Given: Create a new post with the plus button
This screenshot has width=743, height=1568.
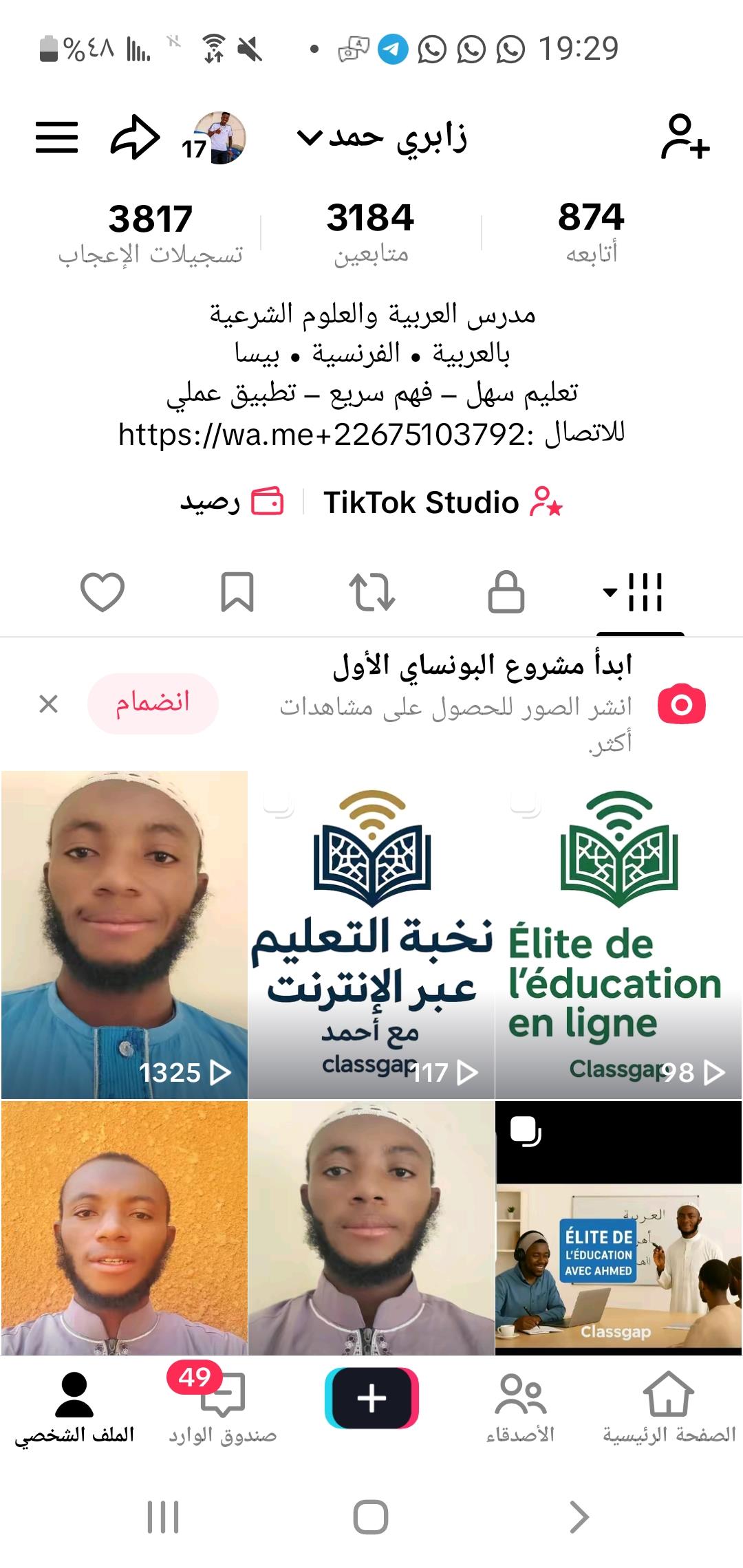Looking at the screenshot, I should 371,1398.
